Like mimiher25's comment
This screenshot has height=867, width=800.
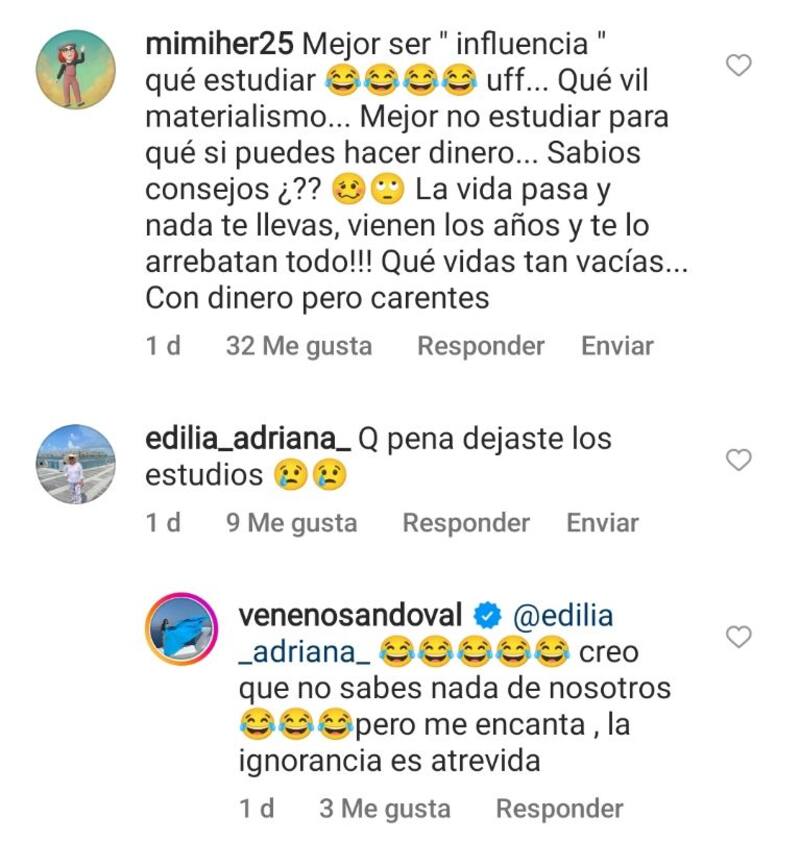point(738,66)
